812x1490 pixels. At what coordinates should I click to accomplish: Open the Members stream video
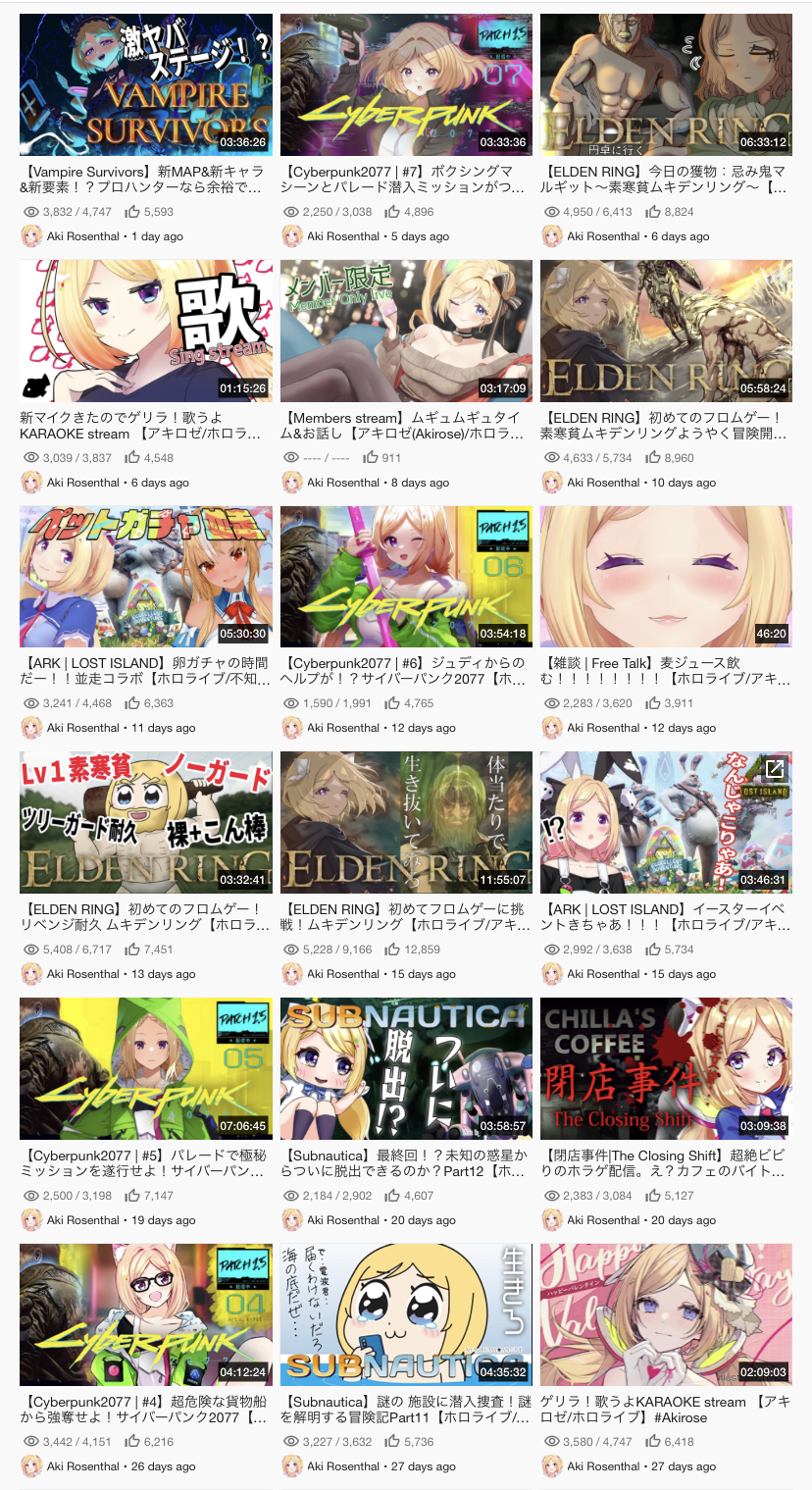406,331
